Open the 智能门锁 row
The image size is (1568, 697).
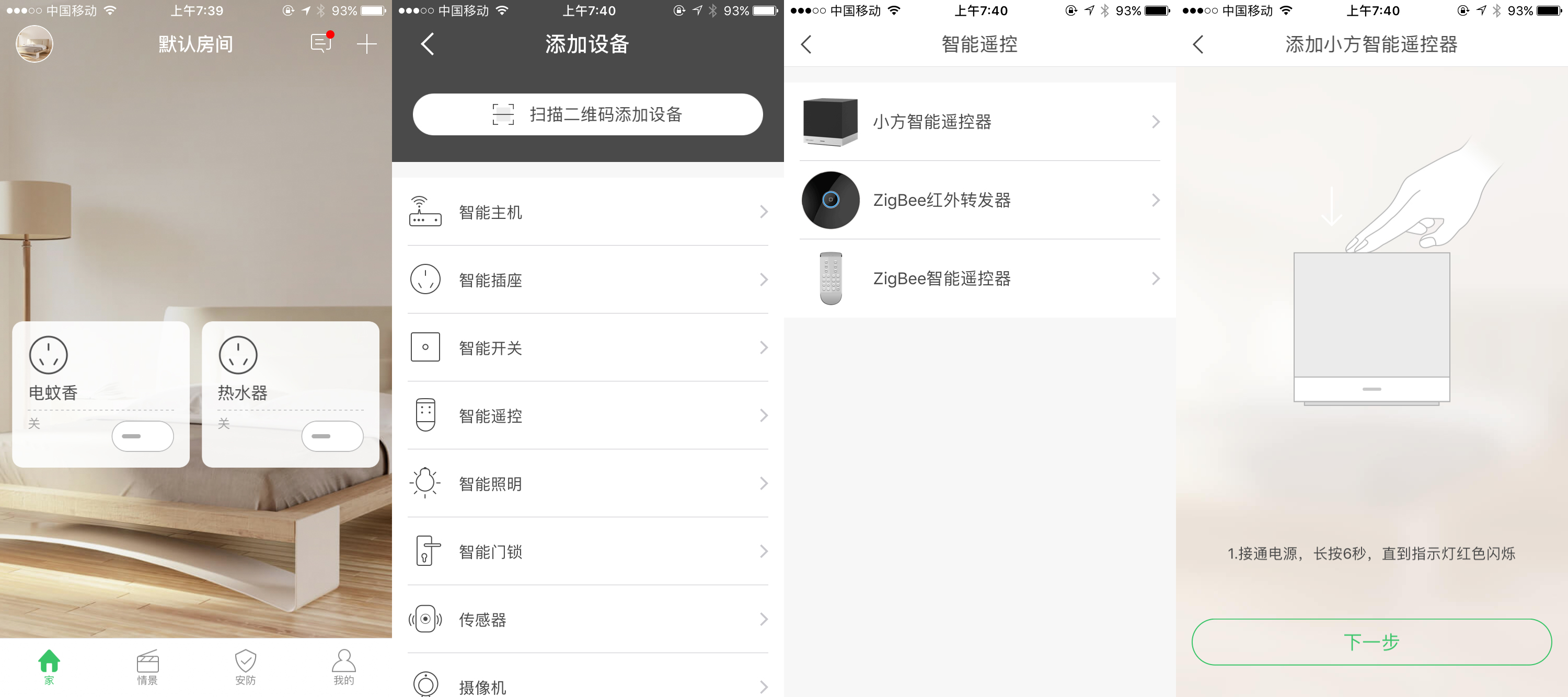click(x=587, y=552)
